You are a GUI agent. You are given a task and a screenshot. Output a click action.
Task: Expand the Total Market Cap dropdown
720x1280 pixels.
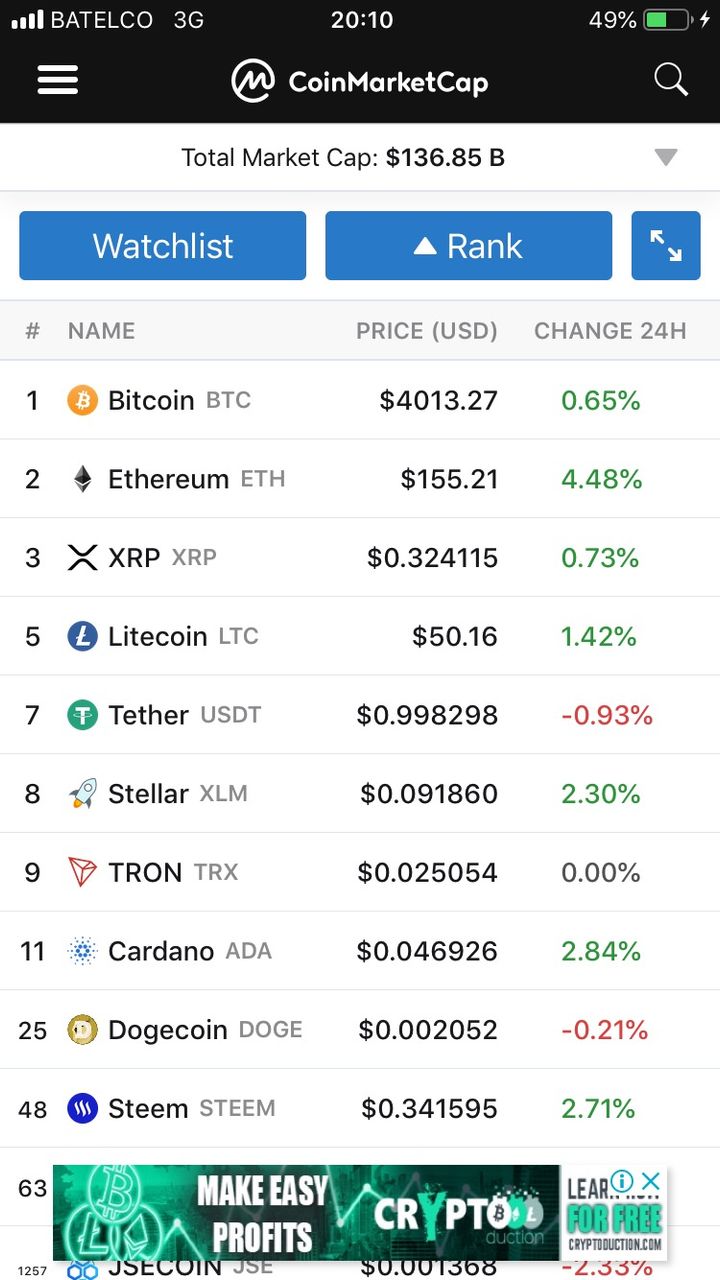click(x=666, y=157)
